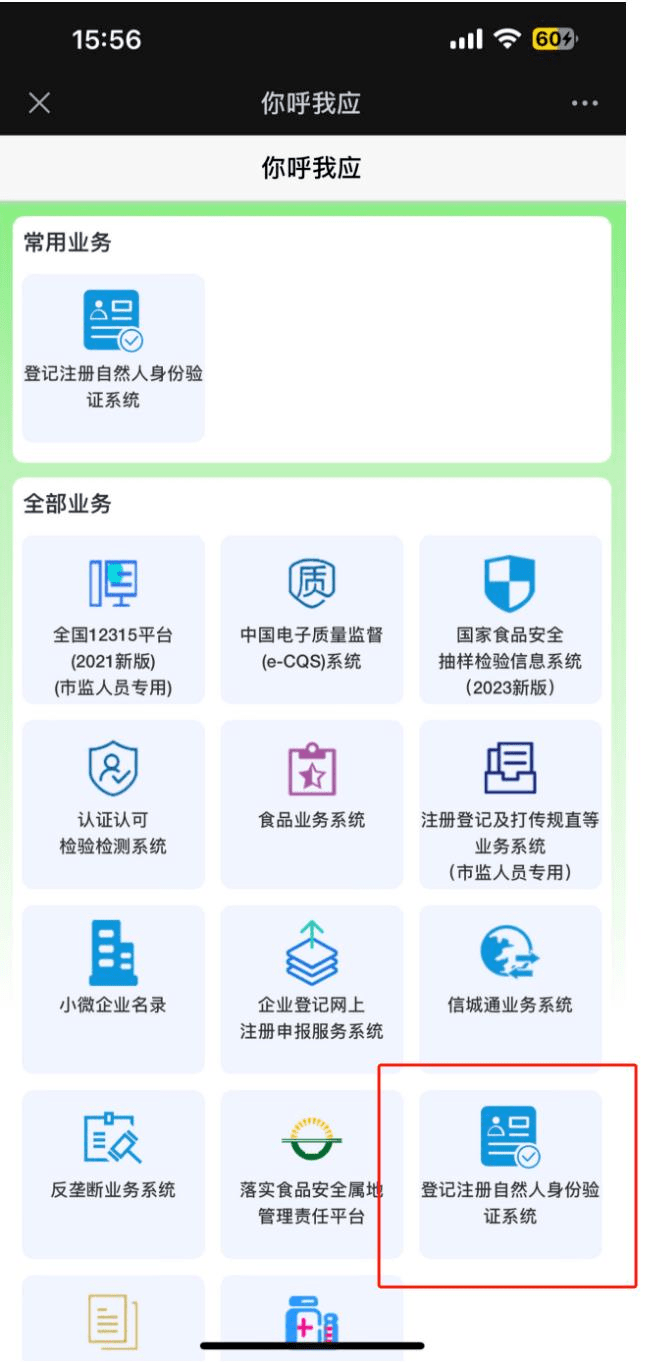Open 登记注册自然人身份验证系统 under 全部业务
Viewport: 652px width, 1362px height.
[510, 1173]
